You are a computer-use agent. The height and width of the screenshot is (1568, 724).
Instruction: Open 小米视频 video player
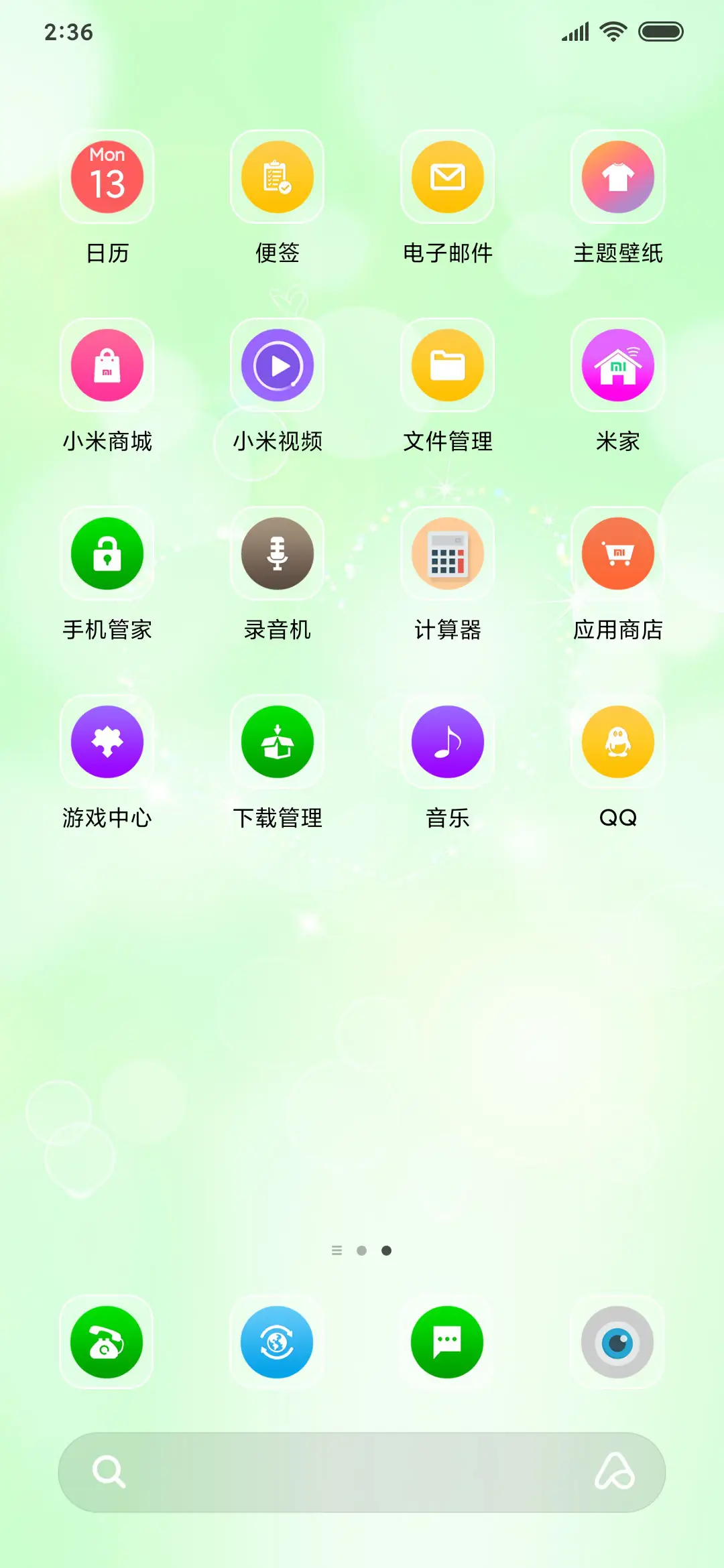coord(277,365)
